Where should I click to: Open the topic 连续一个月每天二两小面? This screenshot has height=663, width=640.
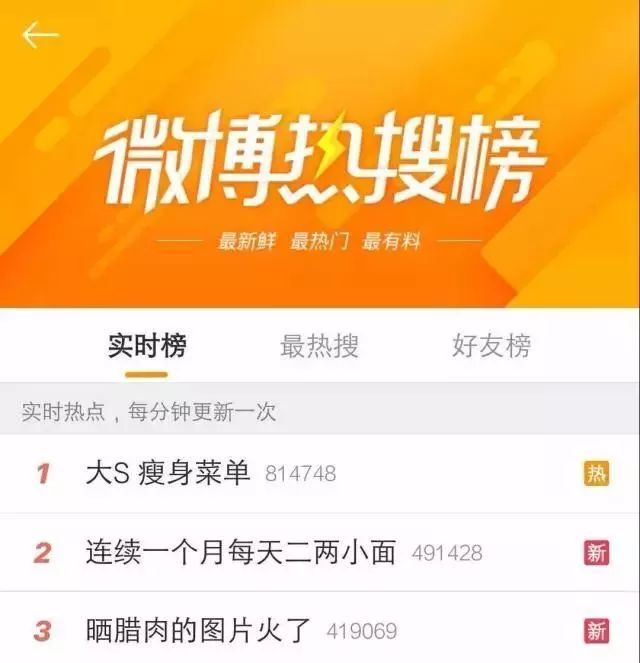pyautogui.click(x=241, y=552)
